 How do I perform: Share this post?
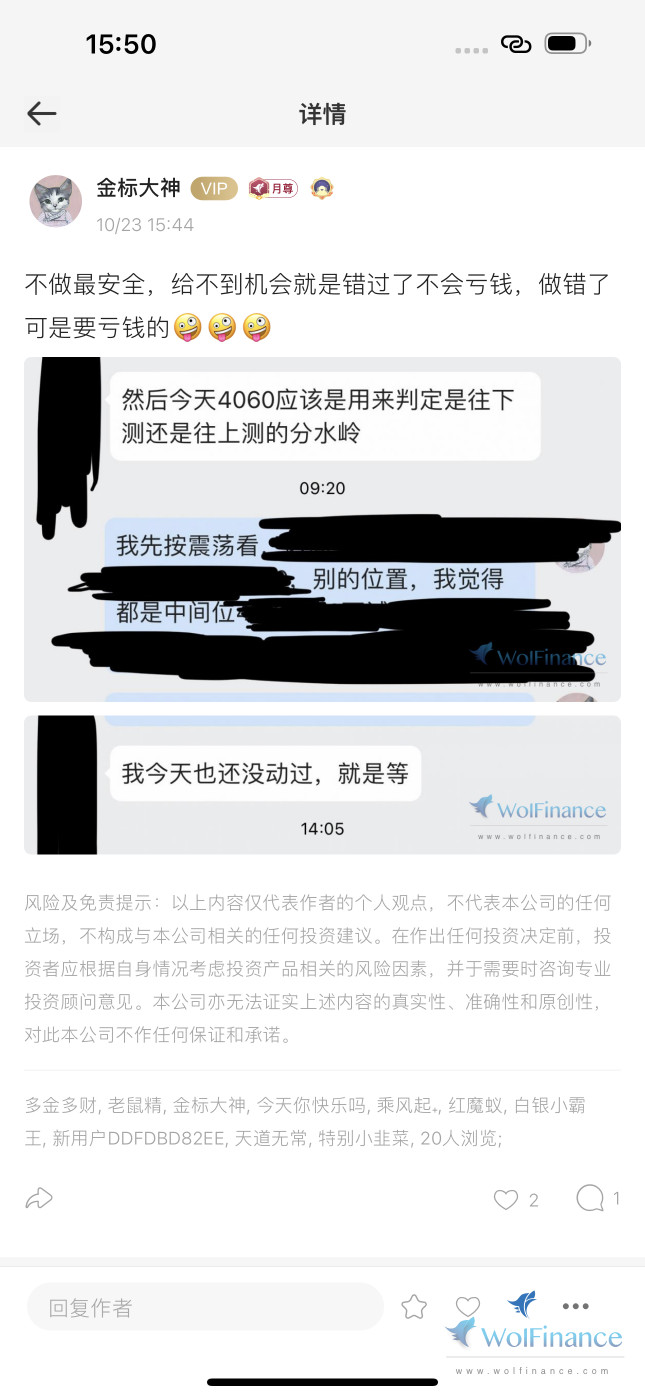39,1198
